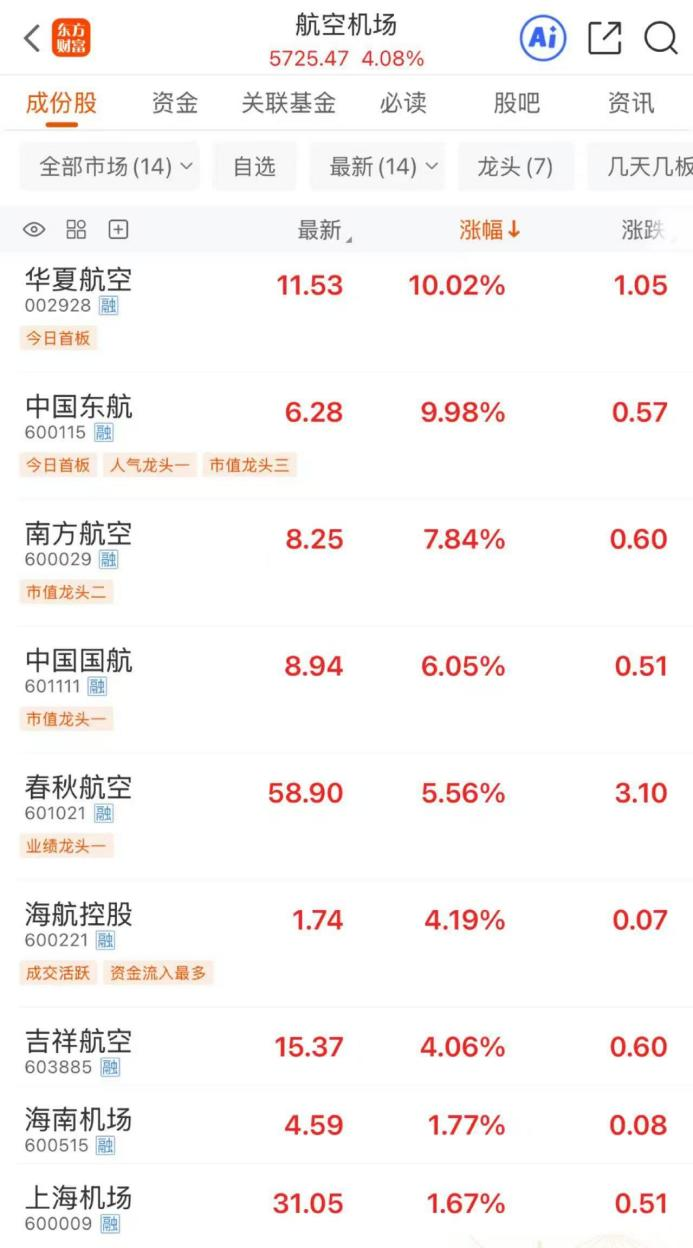View 春秋航空 stock row
This screenshot has height=1248, width=693.
click(78, 788)
